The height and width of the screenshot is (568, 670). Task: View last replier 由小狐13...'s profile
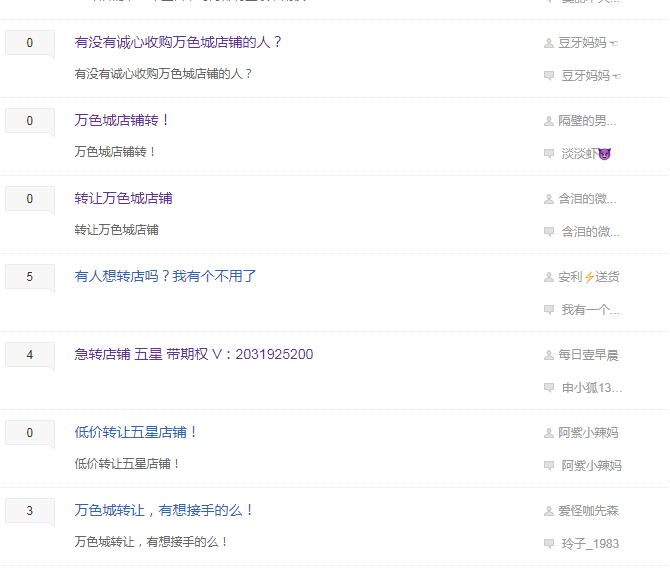[x=591, y=388]
